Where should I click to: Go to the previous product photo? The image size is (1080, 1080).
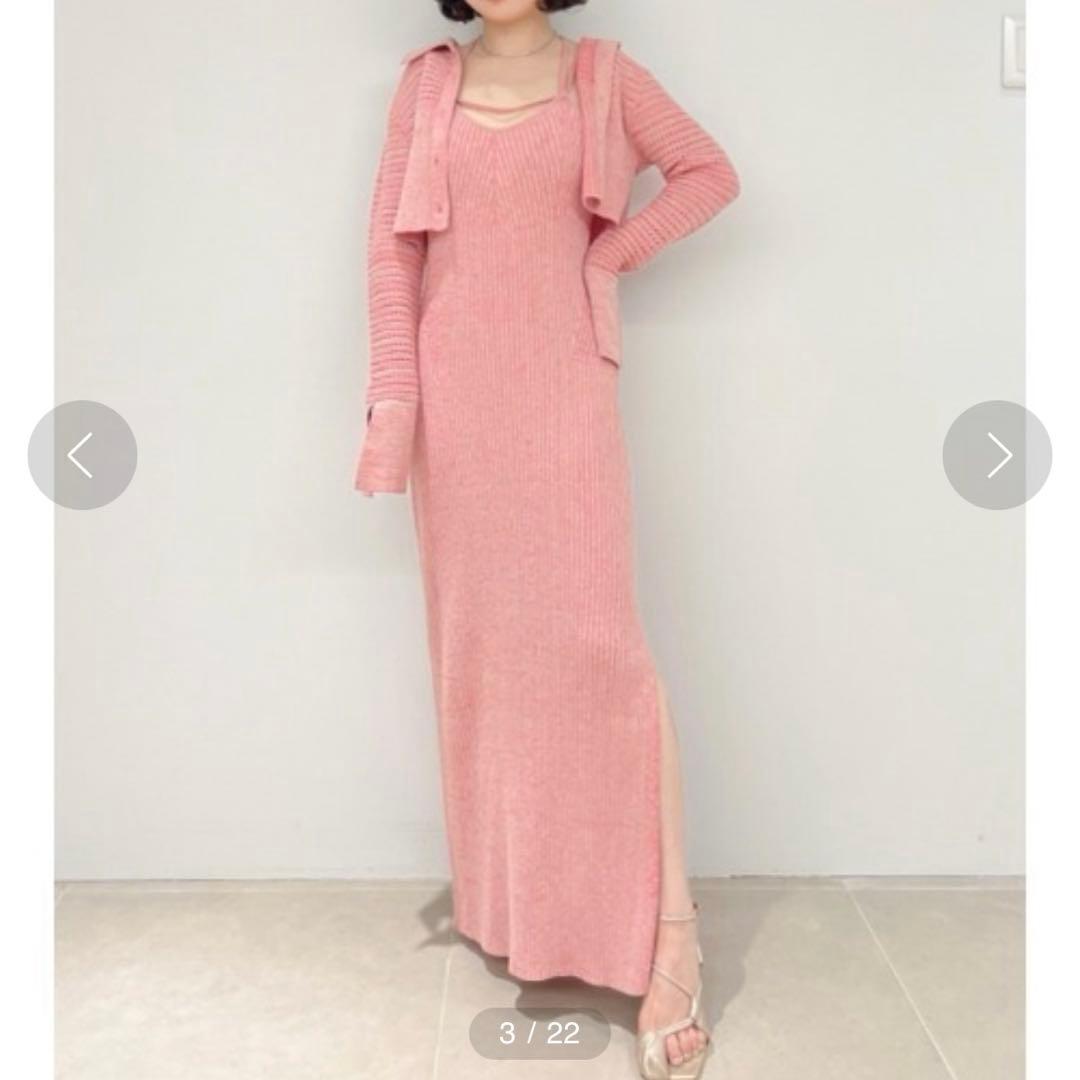(82, 455)
